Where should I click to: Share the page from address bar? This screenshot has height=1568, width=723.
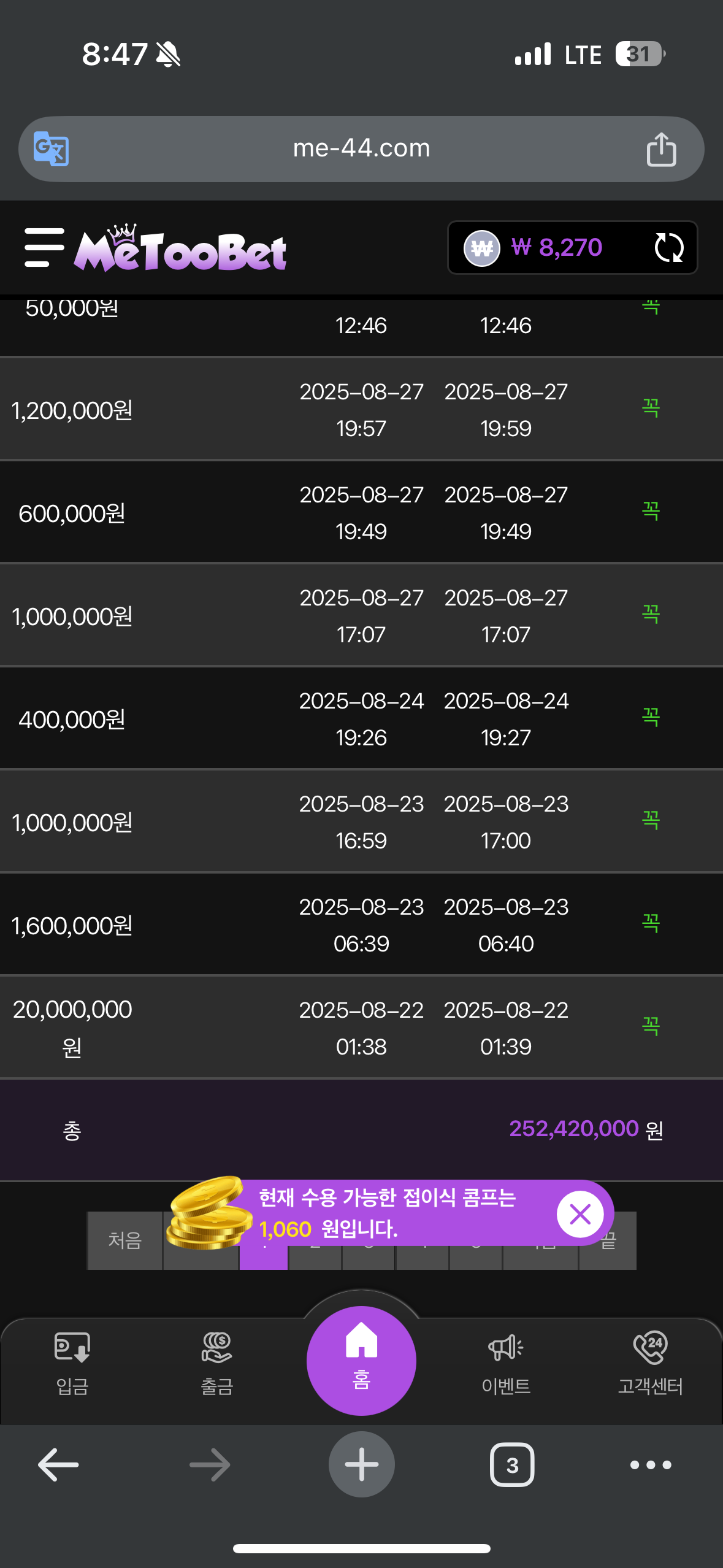click(x=661, y=149)
